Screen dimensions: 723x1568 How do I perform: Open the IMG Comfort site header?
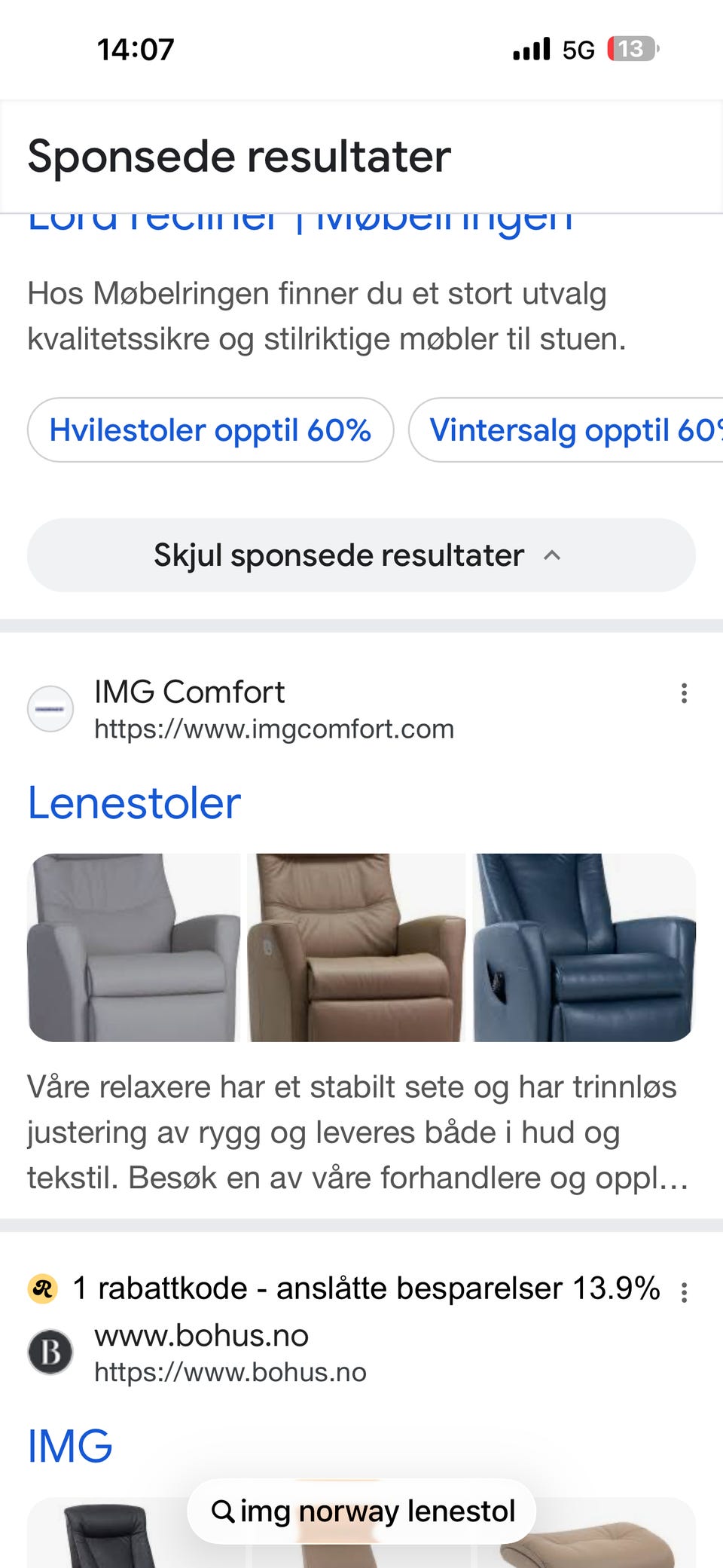(241, 709)
